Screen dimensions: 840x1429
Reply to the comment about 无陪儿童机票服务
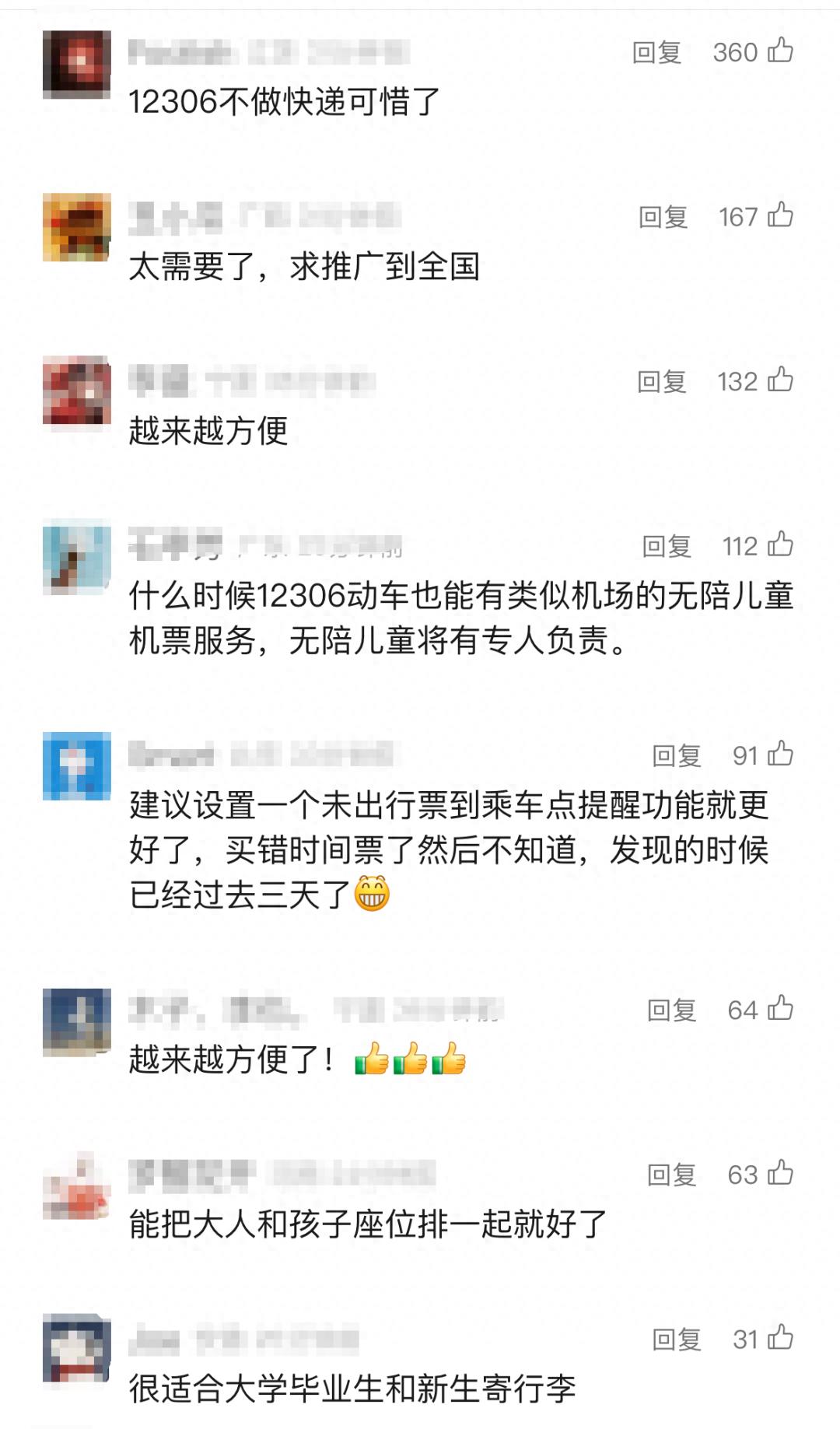tap(667, 546)
